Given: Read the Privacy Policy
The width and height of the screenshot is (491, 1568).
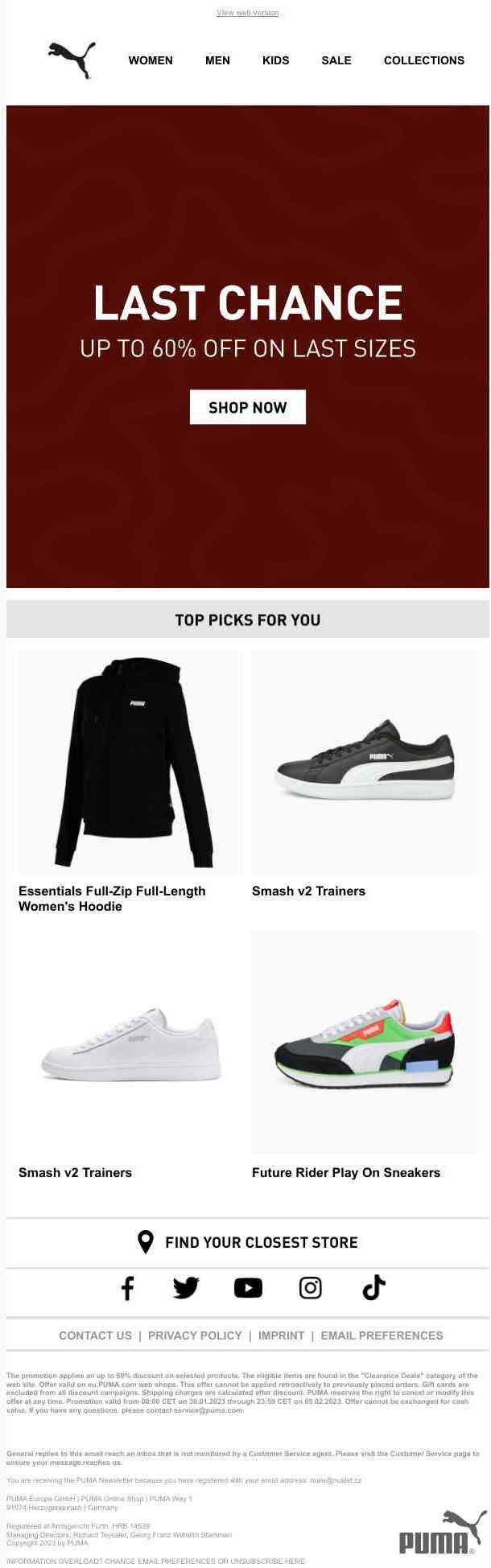Looking at the screenshot, I should tap(195, 1335).
